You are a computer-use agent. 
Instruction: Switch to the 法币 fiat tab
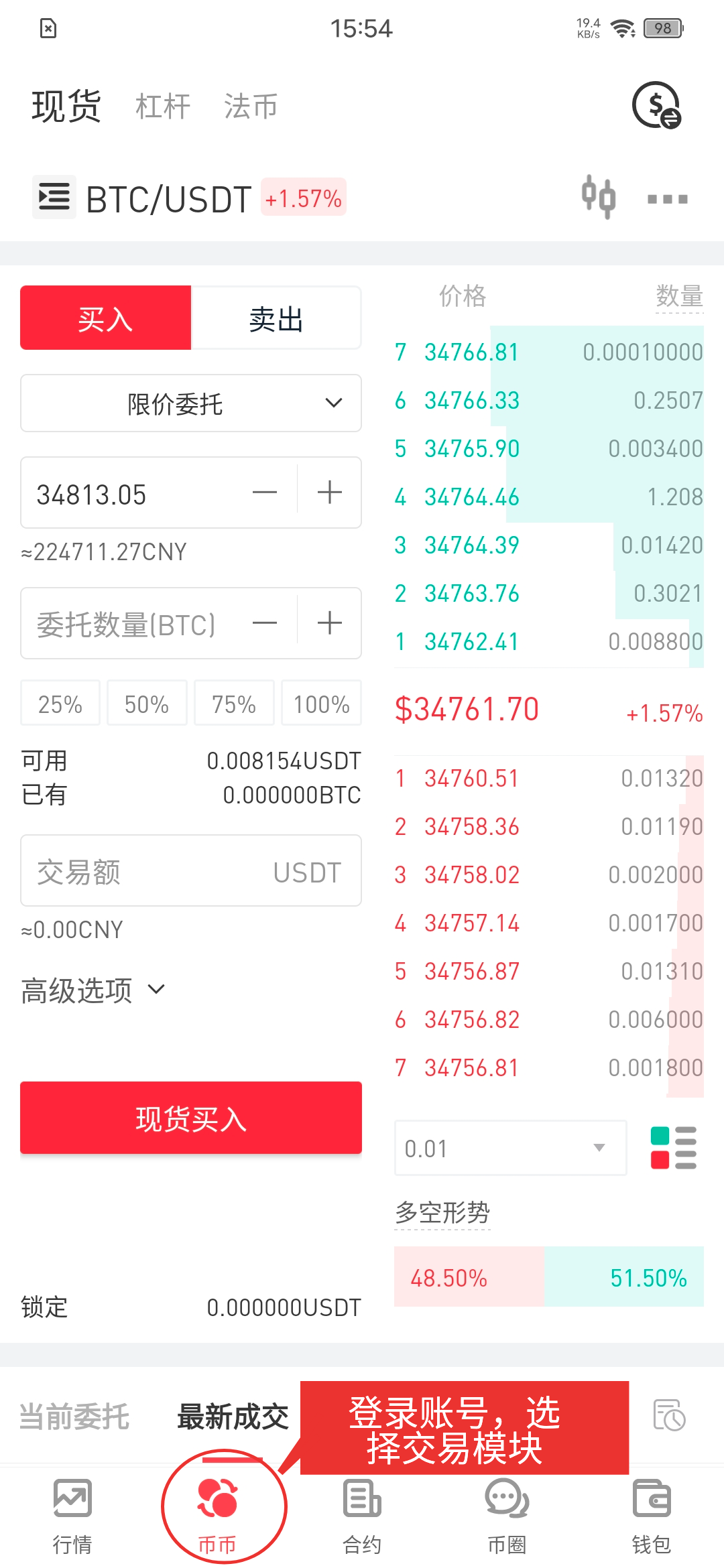(x=251, y=106)
